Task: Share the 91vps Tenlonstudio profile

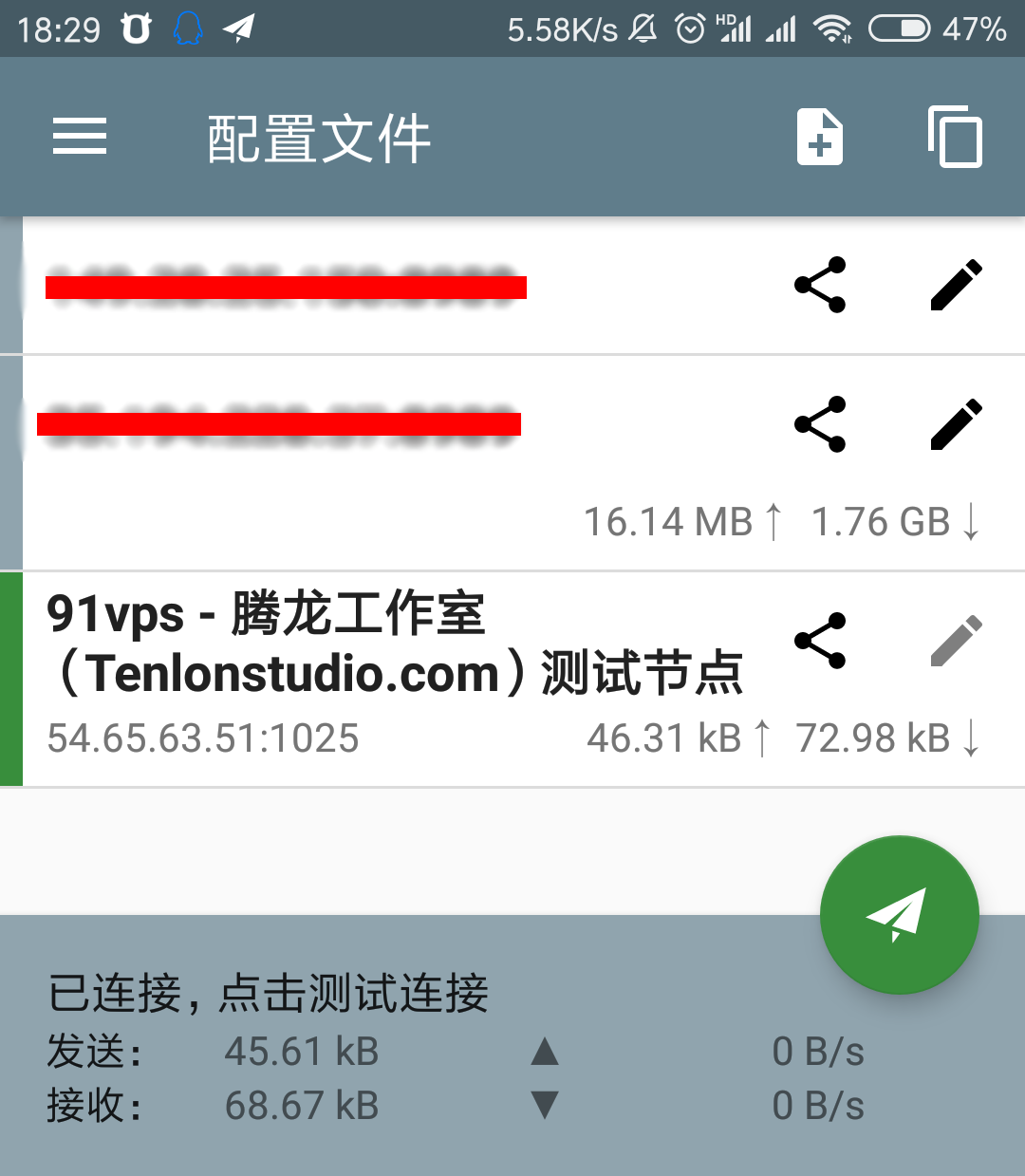Action: click(x=819, y=641)
